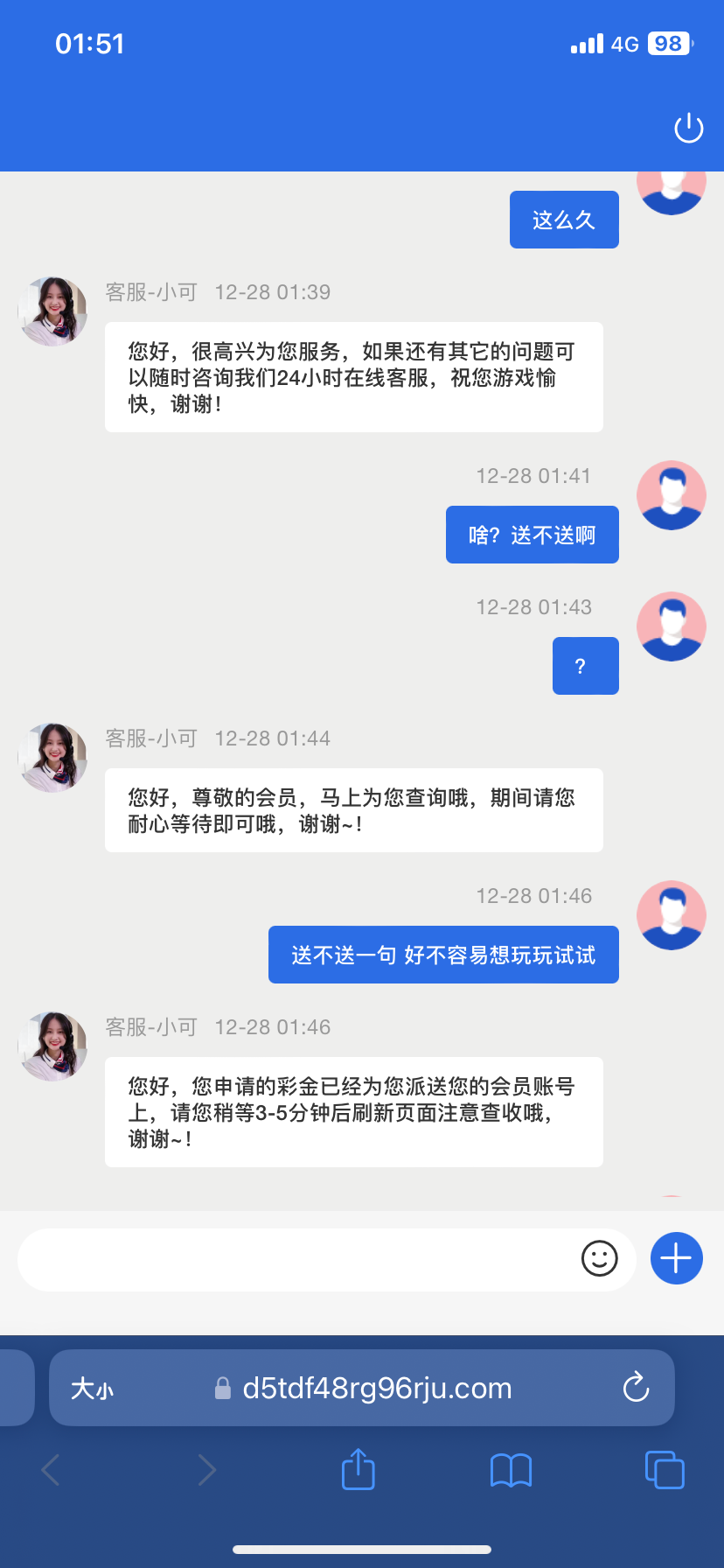Select the 送不送一句 message bubble
The image size is (724, 1568).
[443, 955]
